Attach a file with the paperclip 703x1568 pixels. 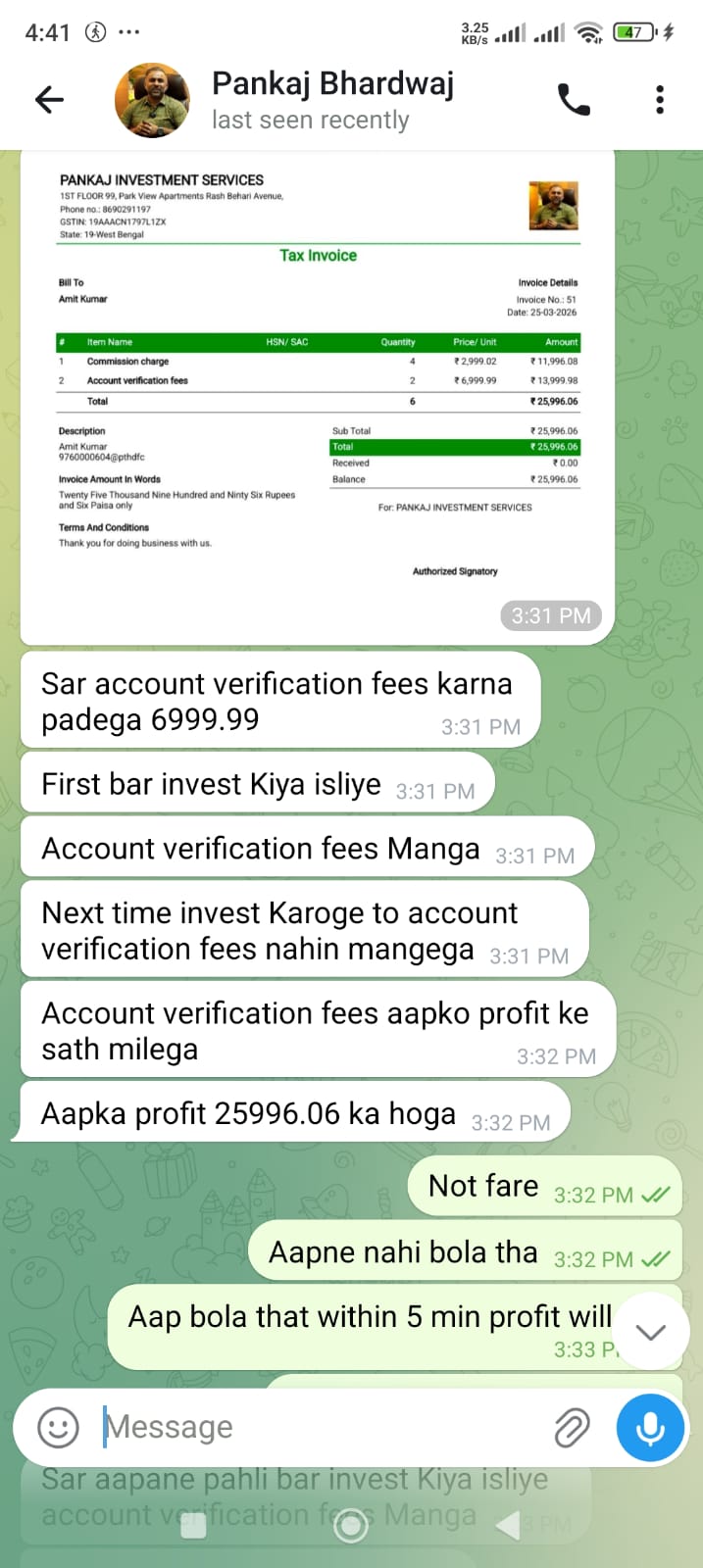click(x=571, y=1428)
